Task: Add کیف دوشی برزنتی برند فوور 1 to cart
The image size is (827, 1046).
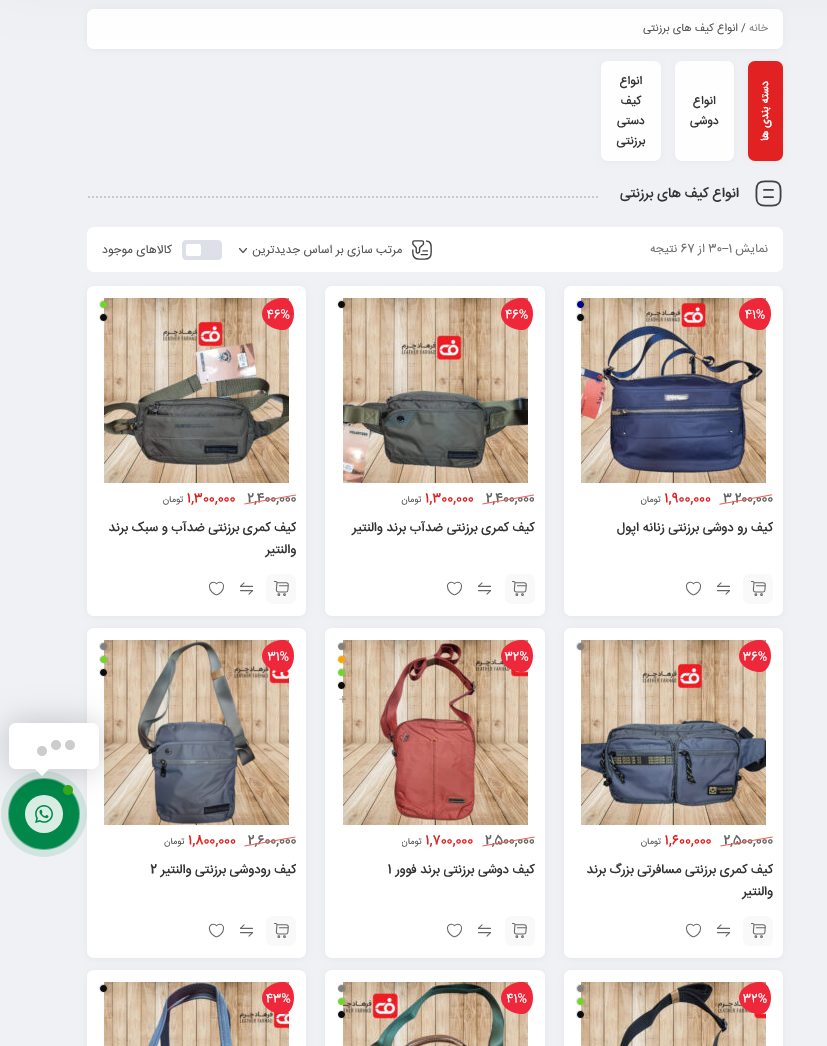Action: (x=519, y=931)
